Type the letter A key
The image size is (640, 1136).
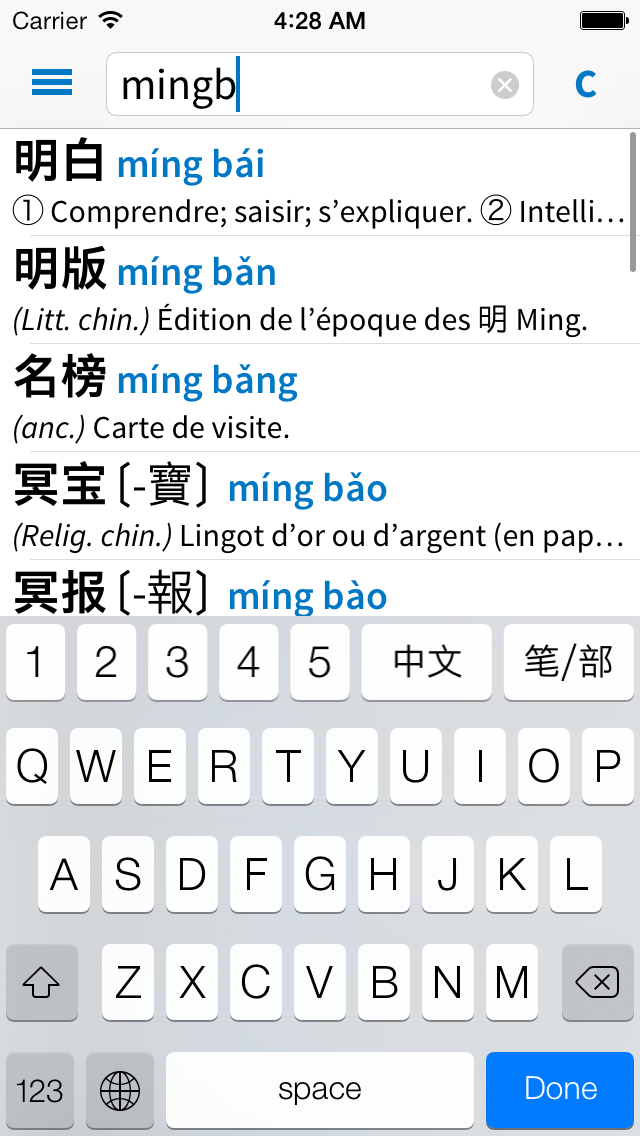pyautogui.click(x=64, y=875)
